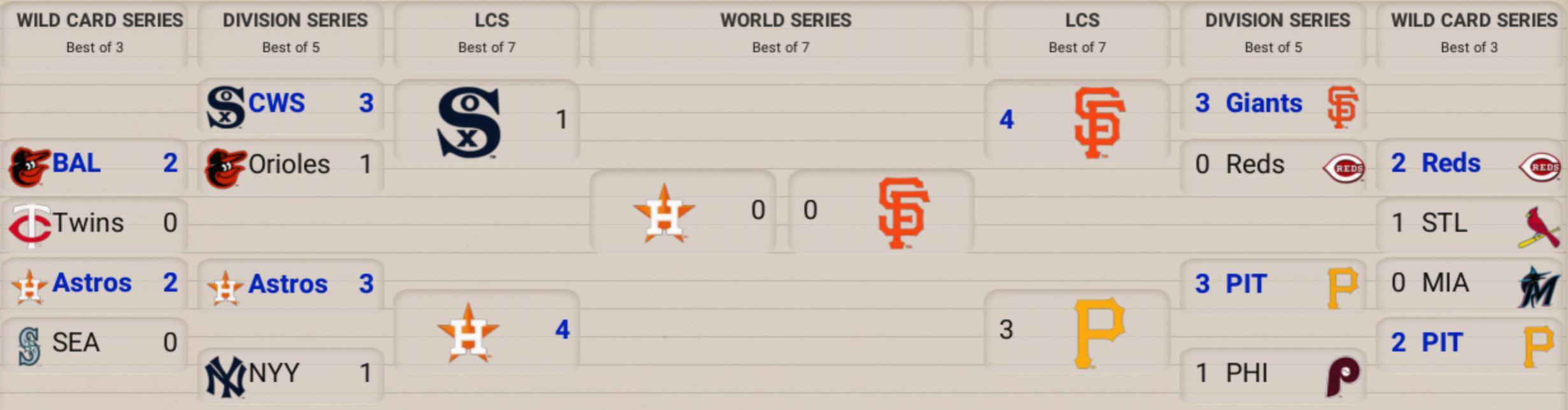Select the Astros Division Series entry

pos(290,284)
